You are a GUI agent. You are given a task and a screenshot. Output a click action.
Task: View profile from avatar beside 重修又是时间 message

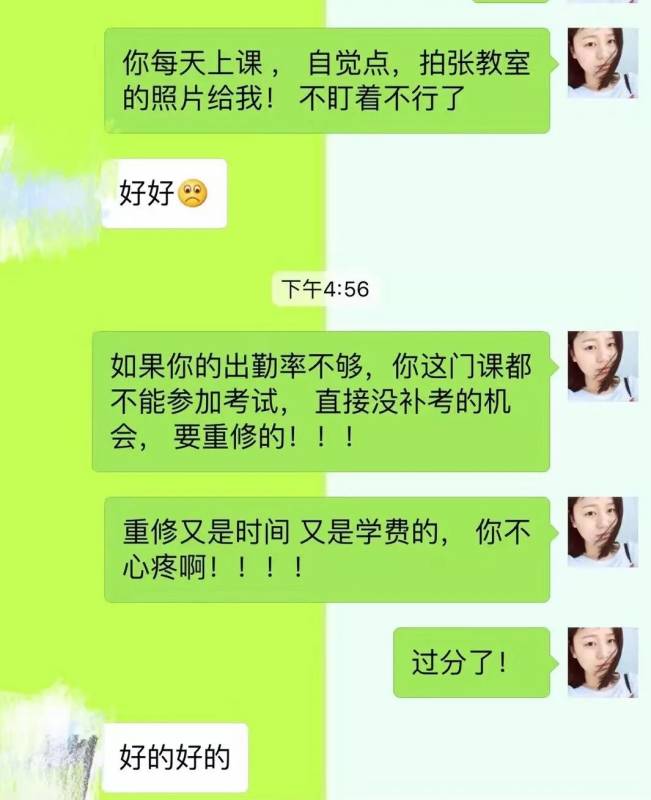click(602, 532)
